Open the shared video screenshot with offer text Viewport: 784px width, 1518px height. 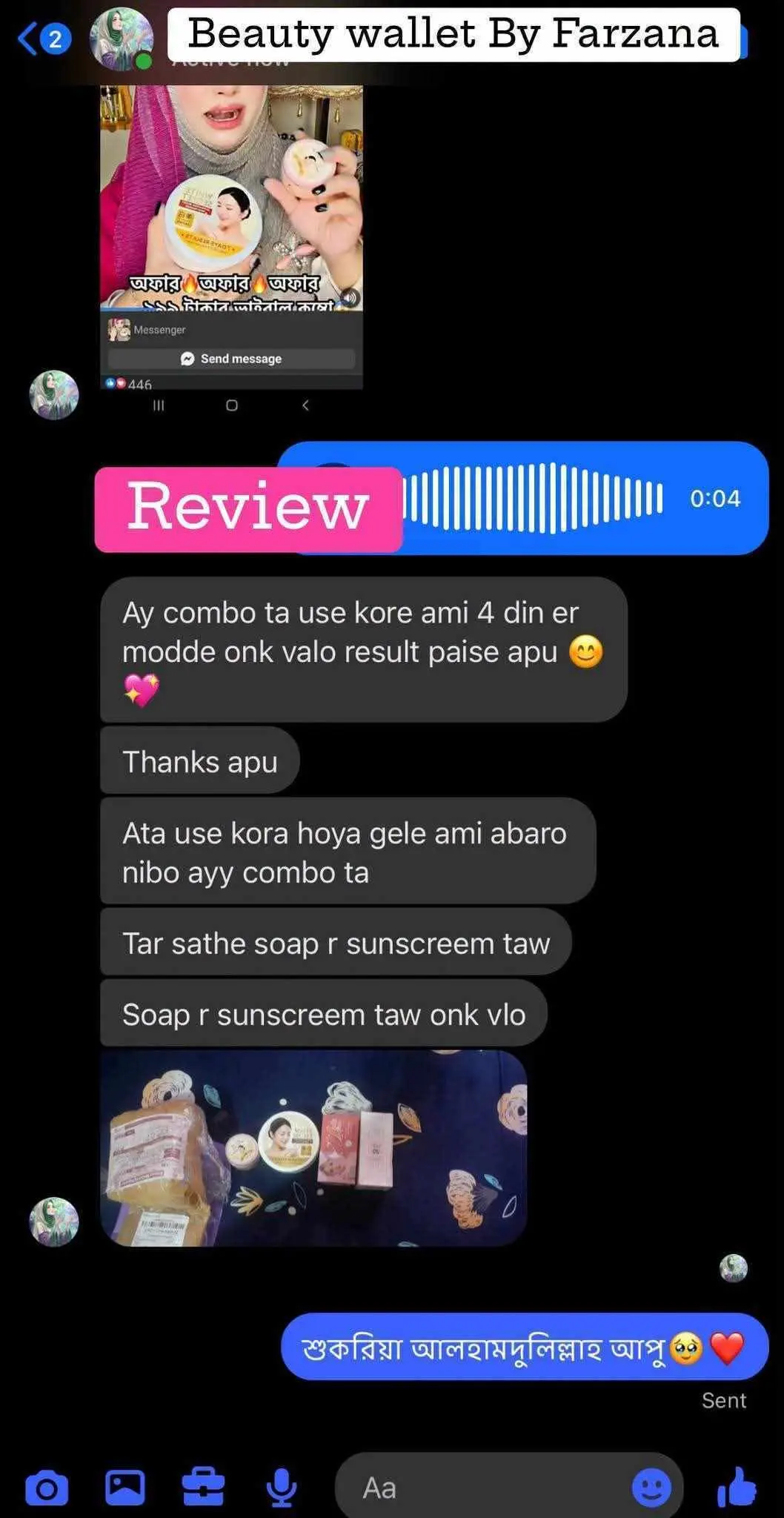point(231,237)
